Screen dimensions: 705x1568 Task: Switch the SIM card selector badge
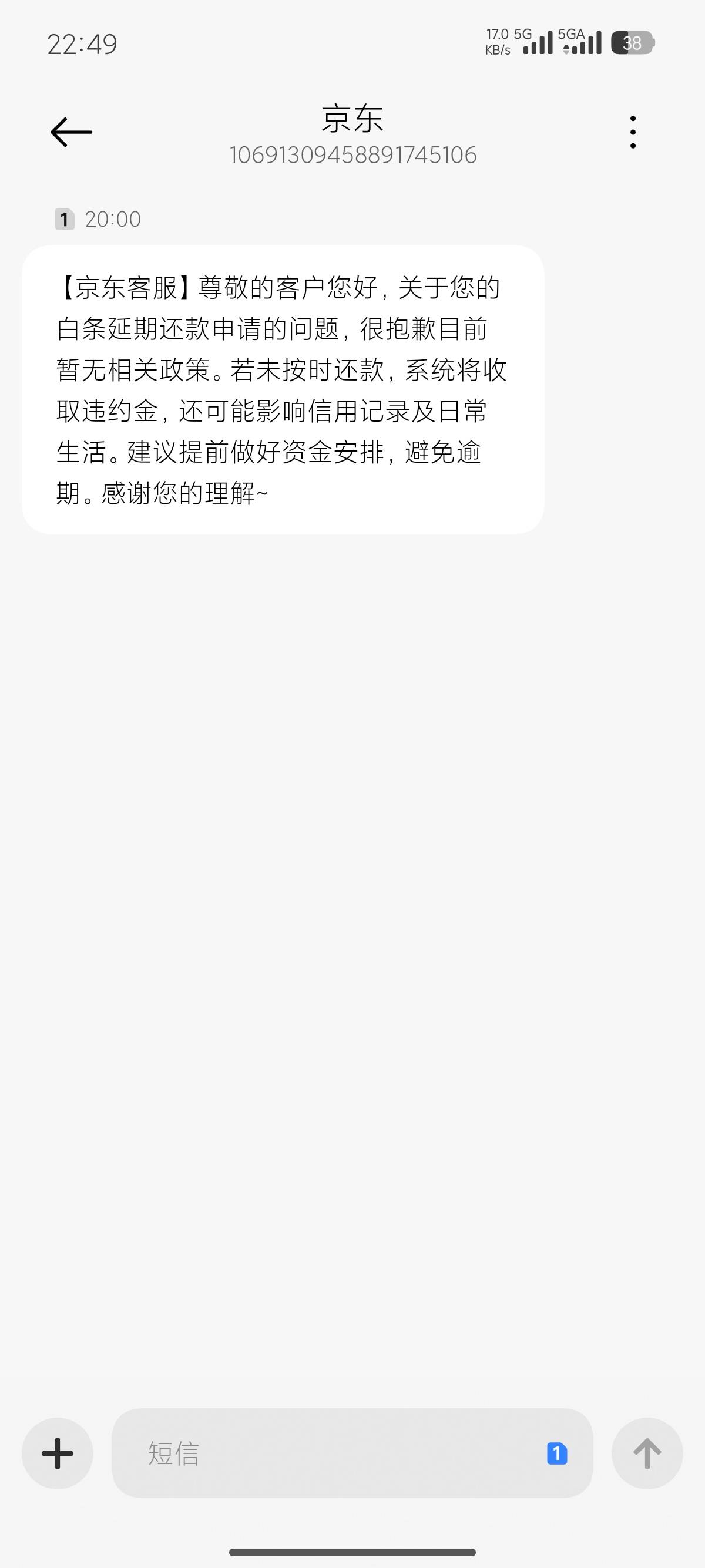pyautogui.click(x=557, y=1453)
